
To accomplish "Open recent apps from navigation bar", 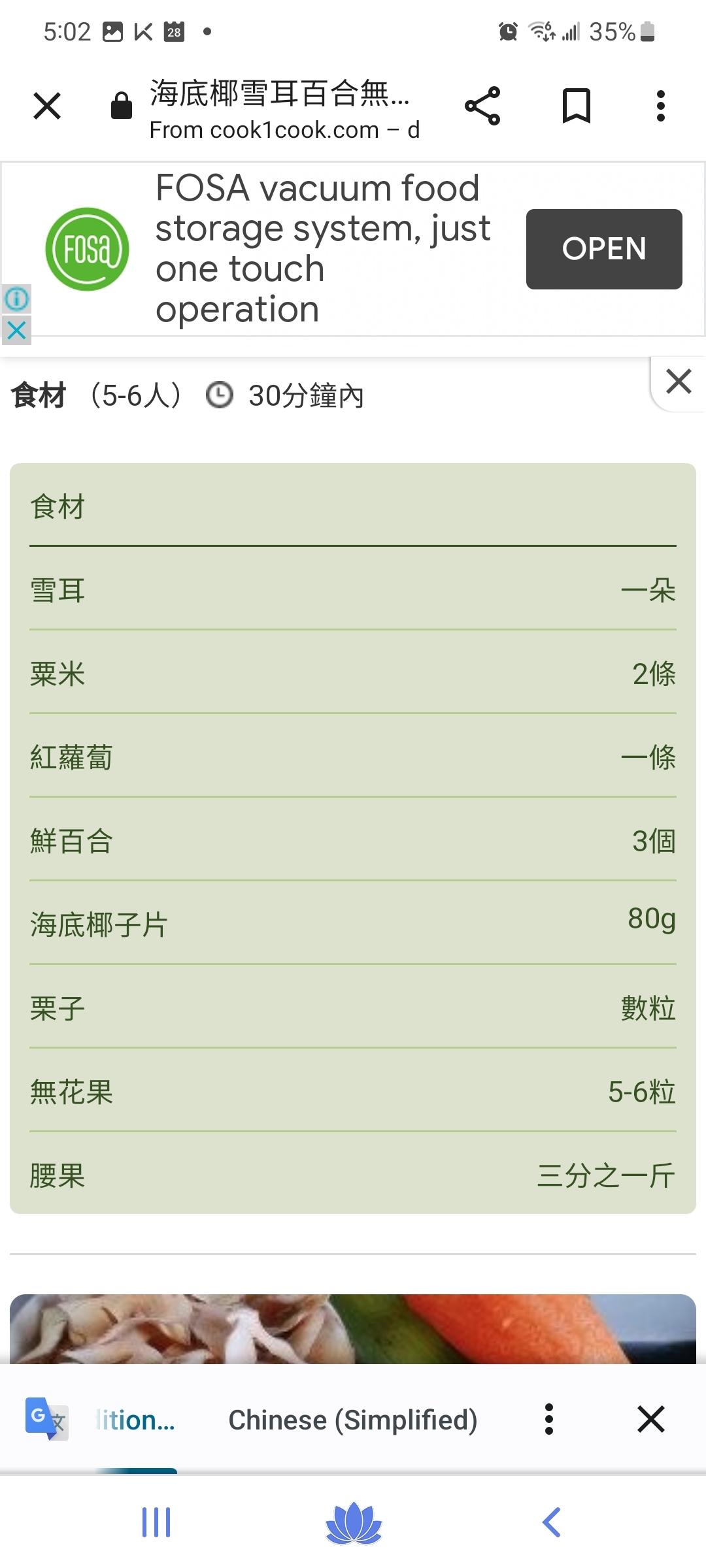I will [x=156, y=1522].
